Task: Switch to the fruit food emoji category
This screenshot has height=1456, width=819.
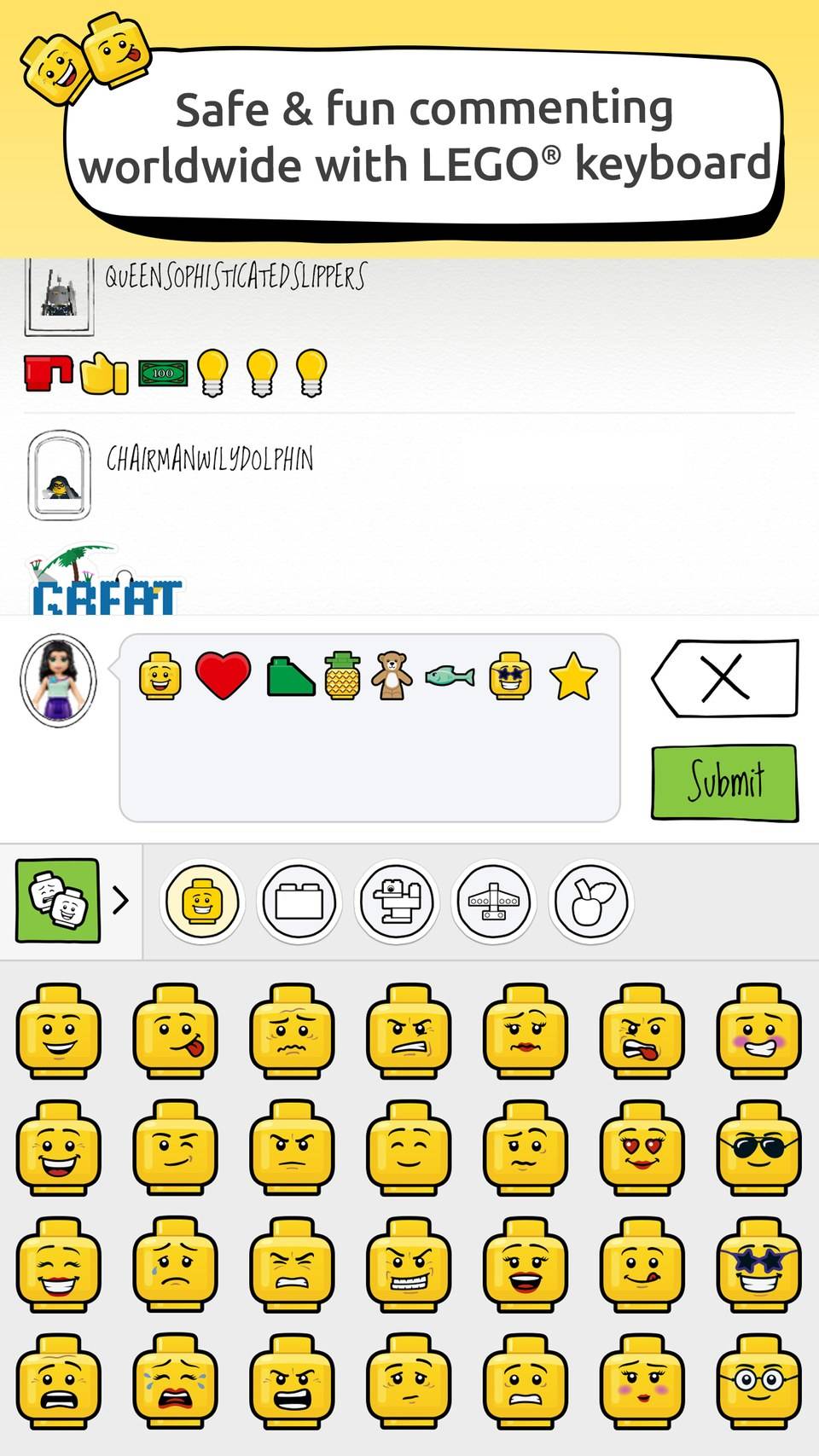Action: [591, 902]
